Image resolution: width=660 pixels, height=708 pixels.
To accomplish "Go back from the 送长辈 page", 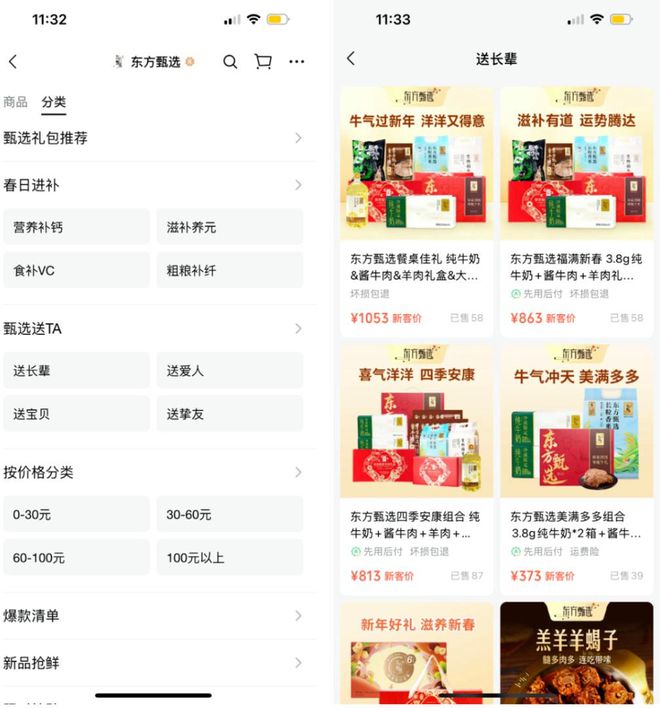I will pyautogui.click(x=351, y=59).
